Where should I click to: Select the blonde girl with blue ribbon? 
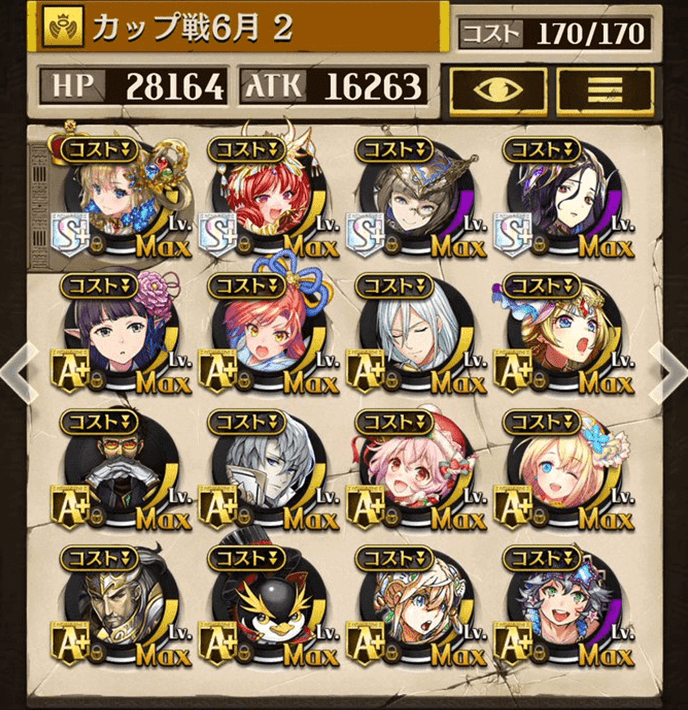(x=557, y=470)
